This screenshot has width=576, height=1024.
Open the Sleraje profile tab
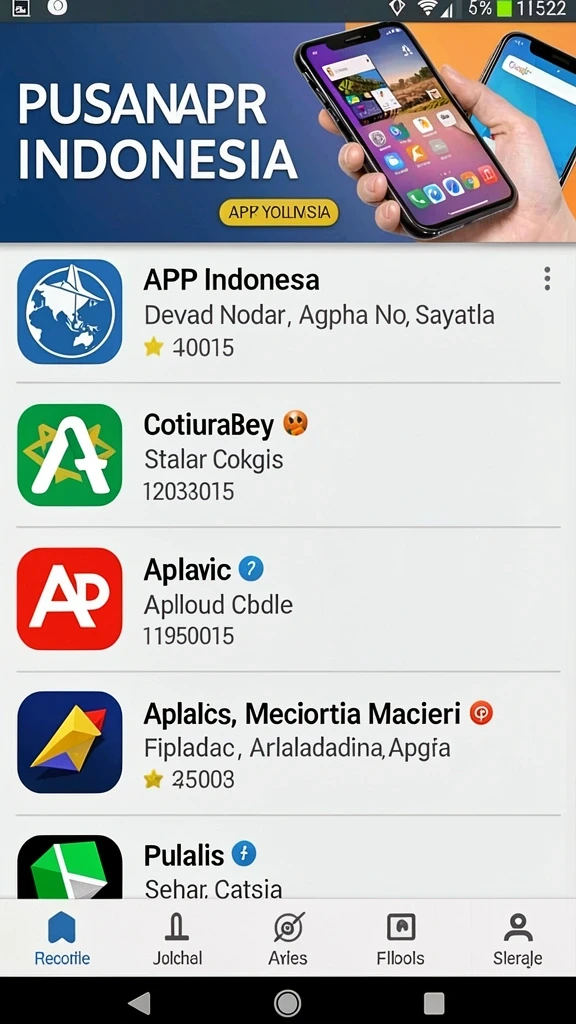[518, 938]
